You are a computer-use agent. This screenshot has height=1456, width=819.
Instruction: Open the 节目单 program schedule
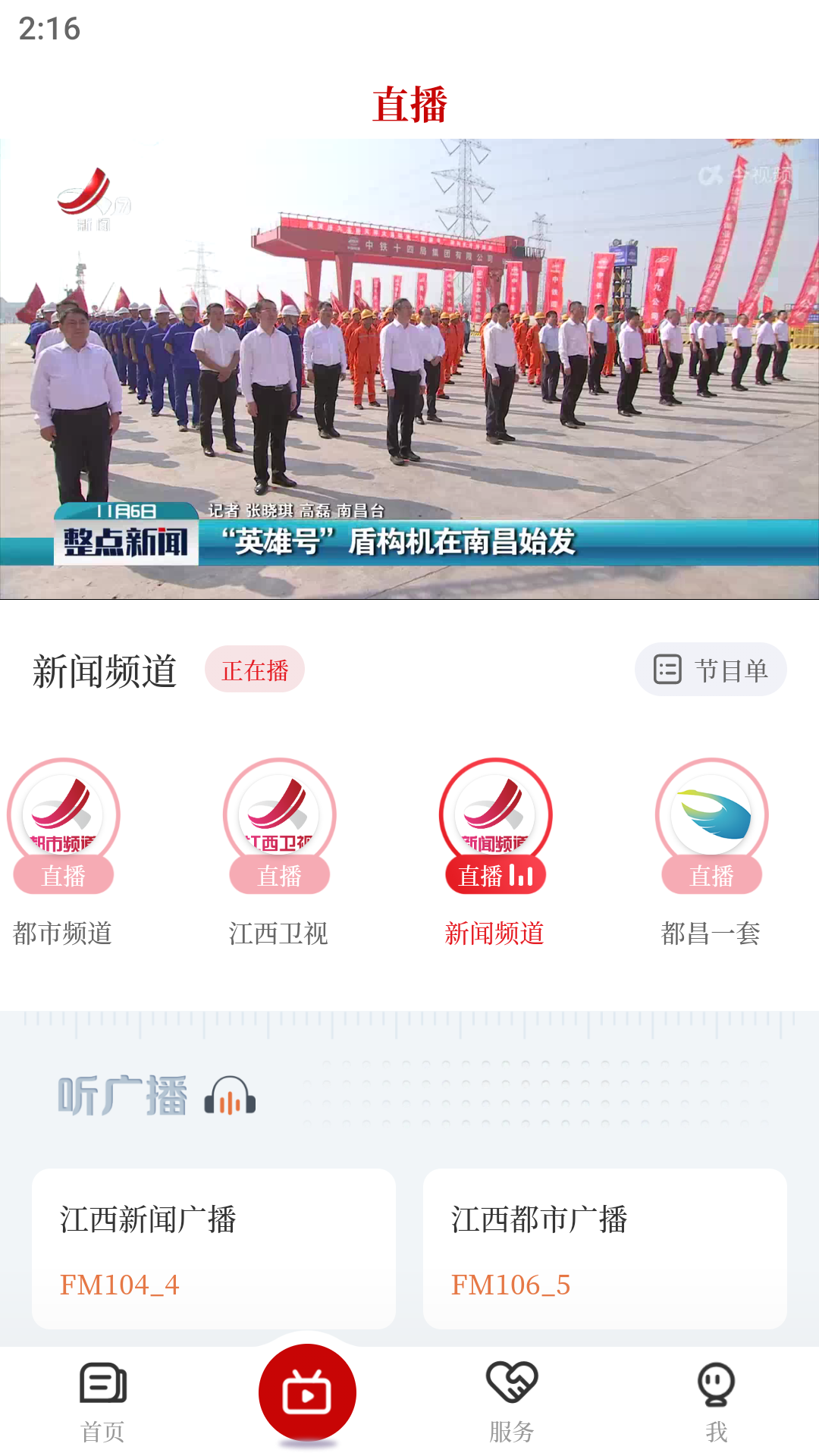tap(711, 670)
